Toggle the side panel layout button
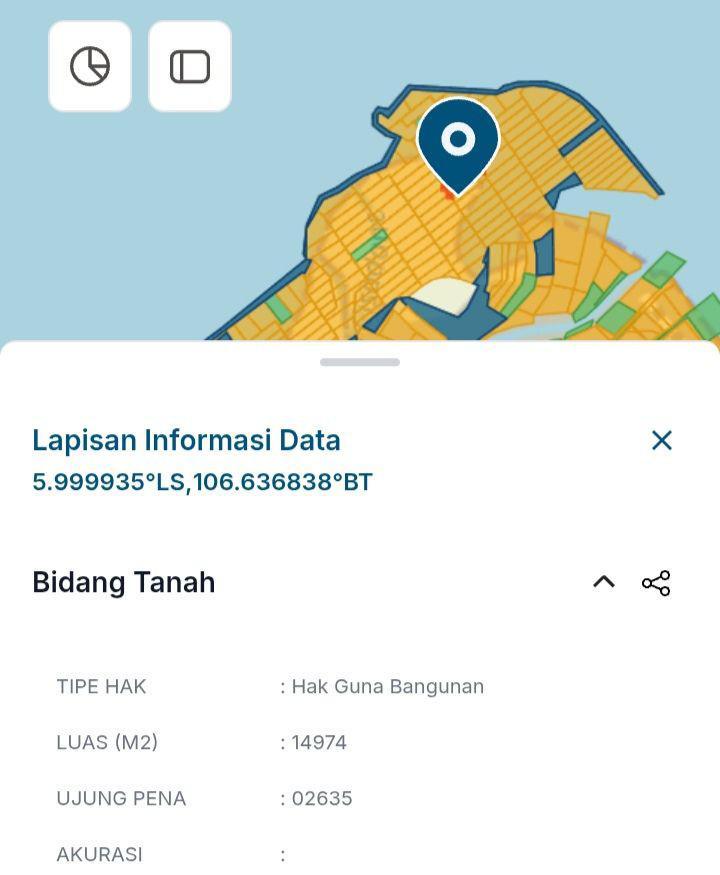Image resolution: width=720 pixels, height=875 pixels. (x=190, y=66)
